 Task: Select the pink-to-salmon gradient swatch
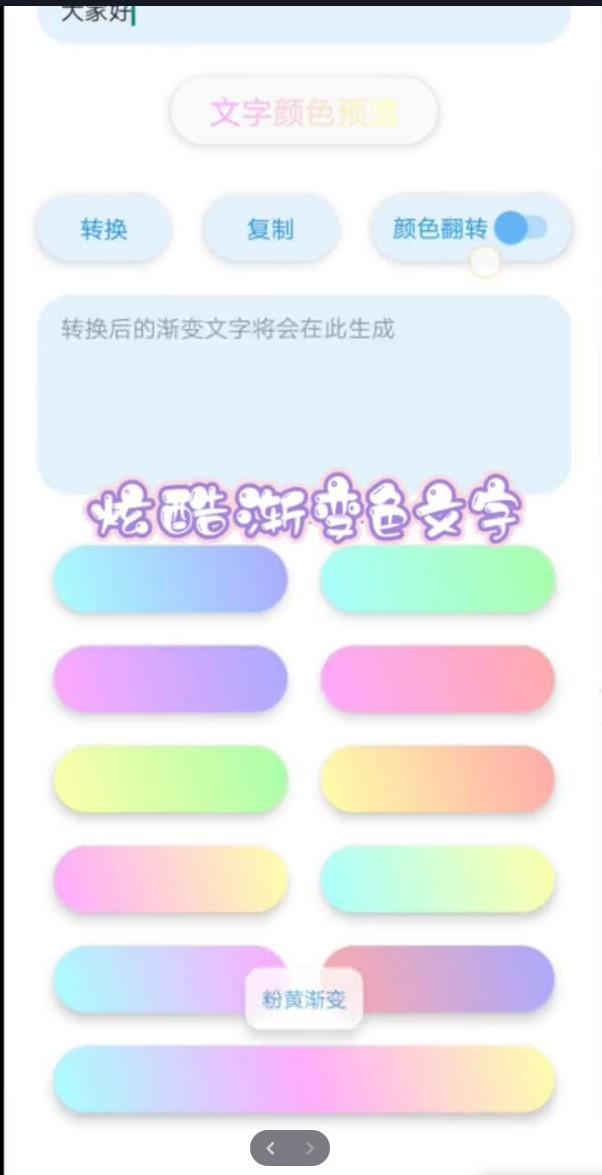[x=438, y=679]
